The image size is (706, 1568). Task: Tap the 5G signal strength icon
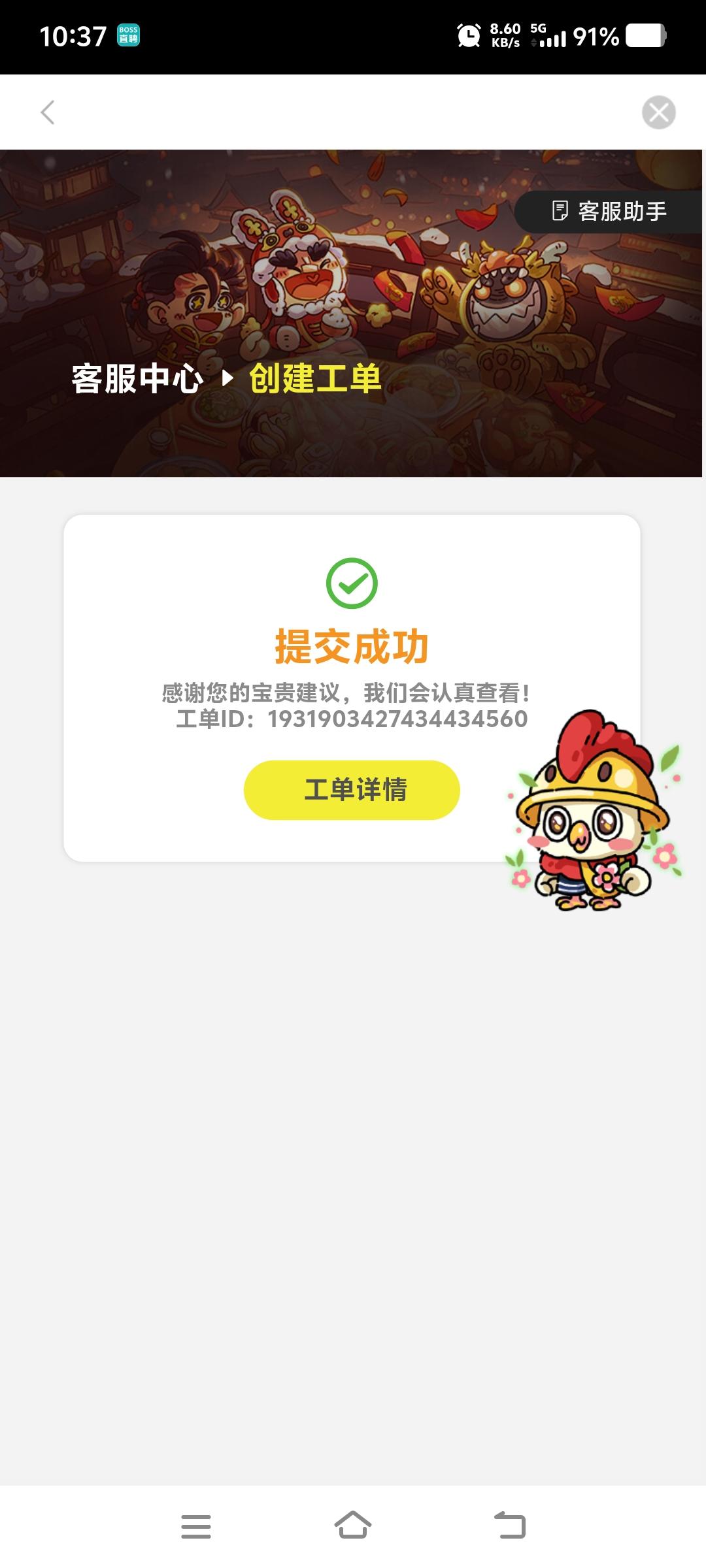click(x=548, y=37)
